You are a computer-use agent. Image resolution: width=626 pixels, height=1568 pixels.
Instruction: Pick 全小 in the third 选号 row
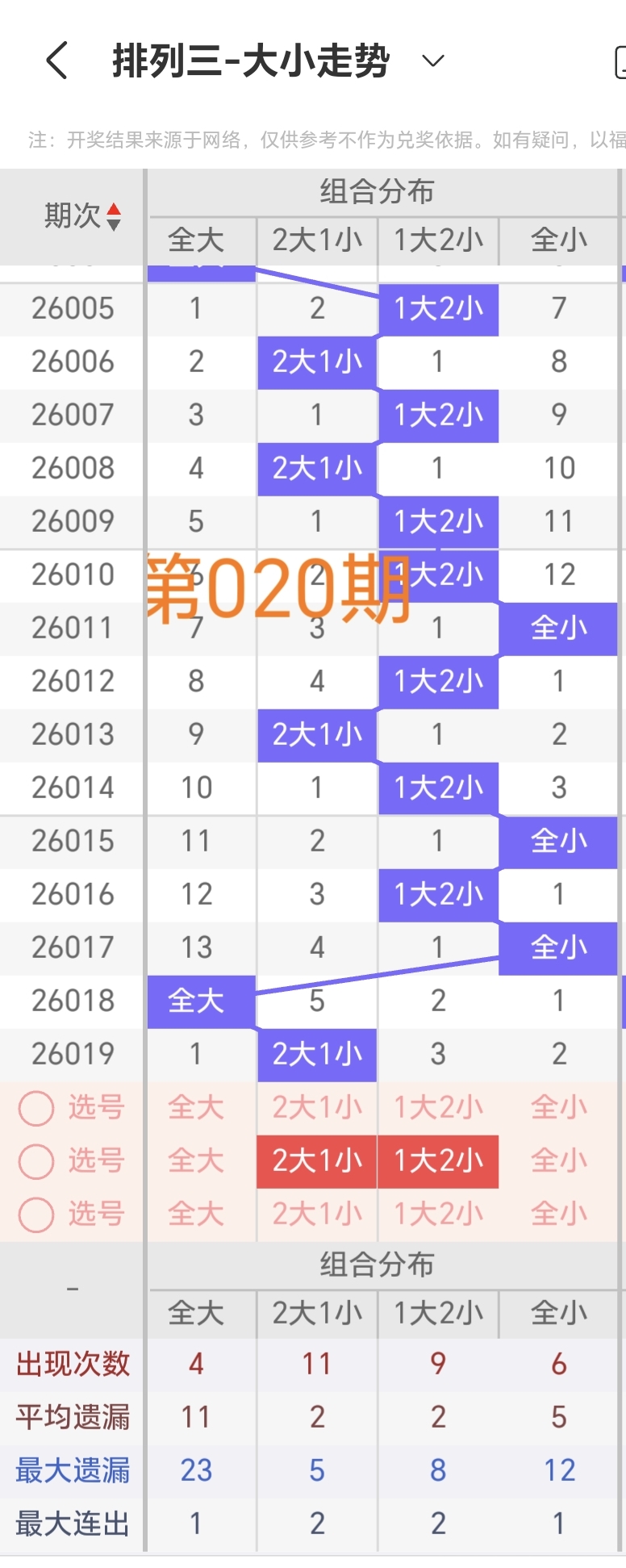(559, 1214)
